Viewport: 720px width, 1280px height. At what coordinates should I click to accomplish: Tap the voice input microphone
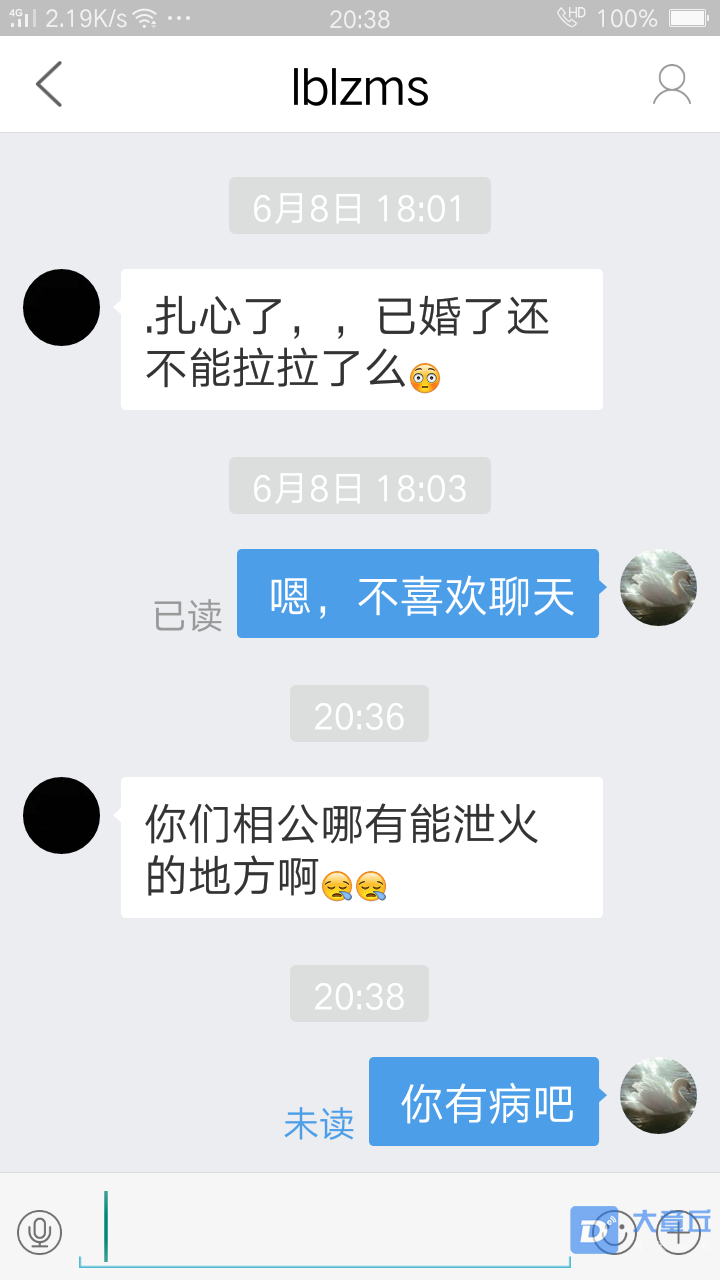40,1231
